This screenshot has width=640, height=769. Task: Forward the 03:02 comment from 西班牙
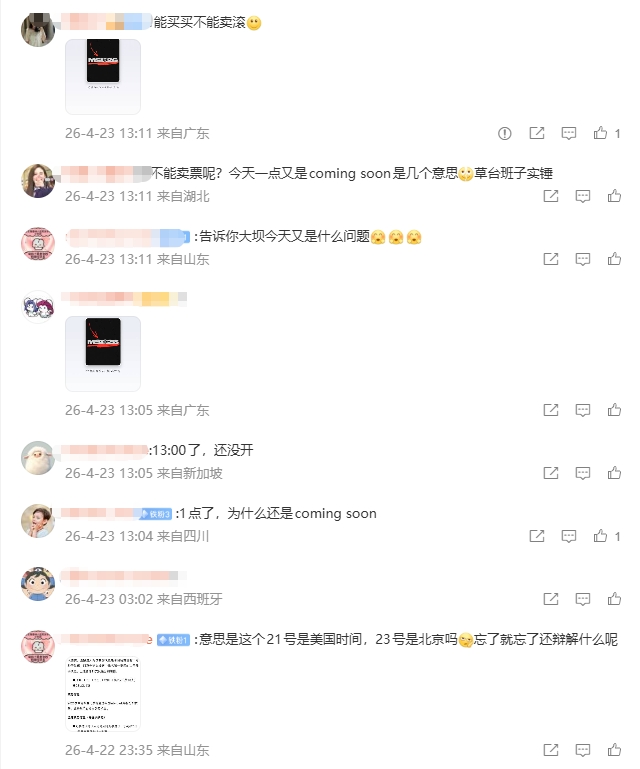coord(550,599)
